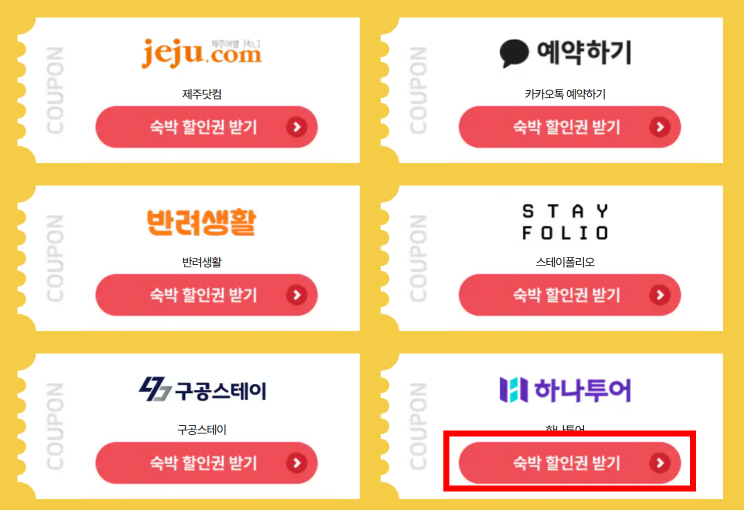Claim the 카카오톡 예약하기 lodging discount coupon
Image resolution: width=744 pixels, height=510 pixels.
[x=569, y=127]
